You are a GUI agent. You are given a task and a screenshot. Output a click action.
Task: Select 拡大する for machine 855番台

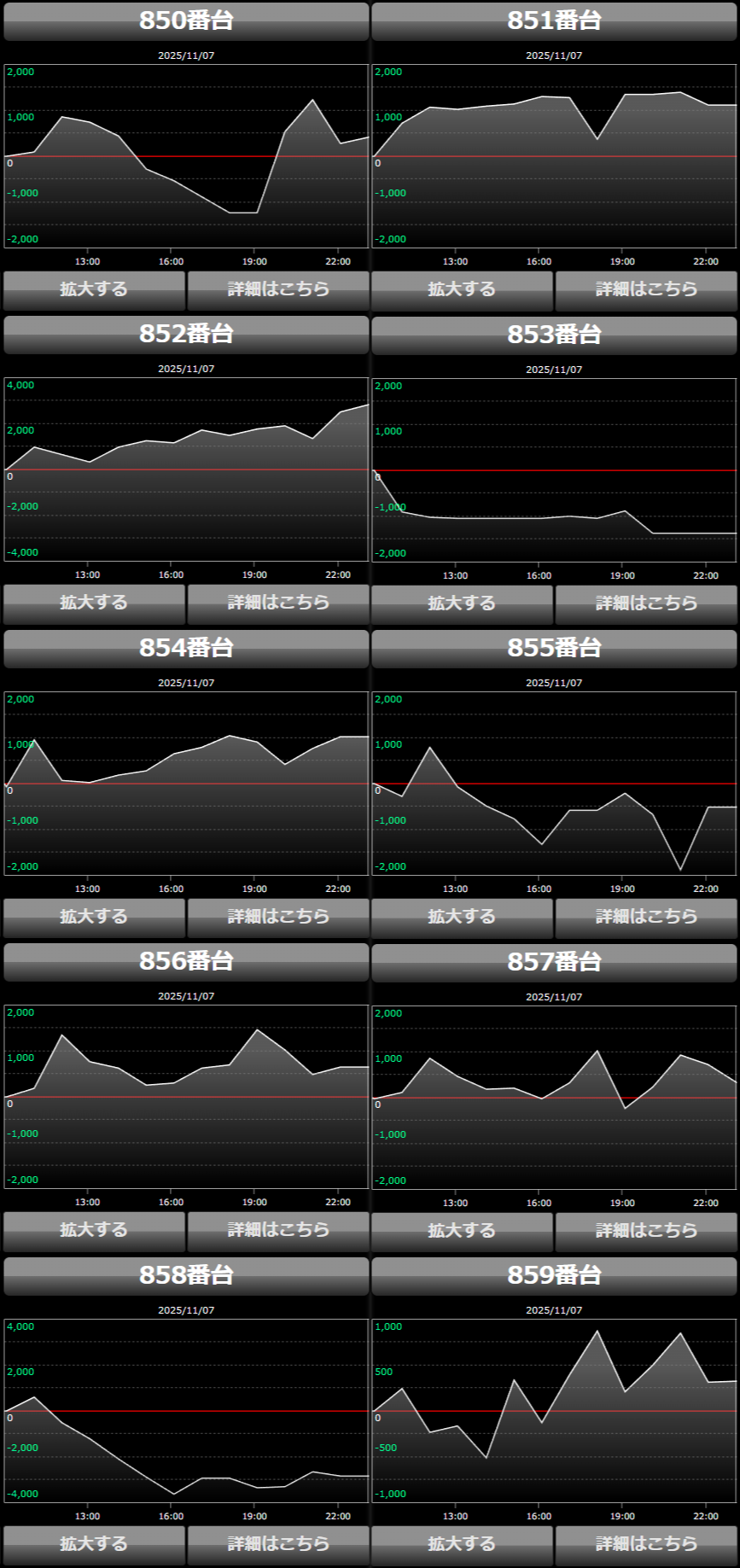click(x=462, y=917)
